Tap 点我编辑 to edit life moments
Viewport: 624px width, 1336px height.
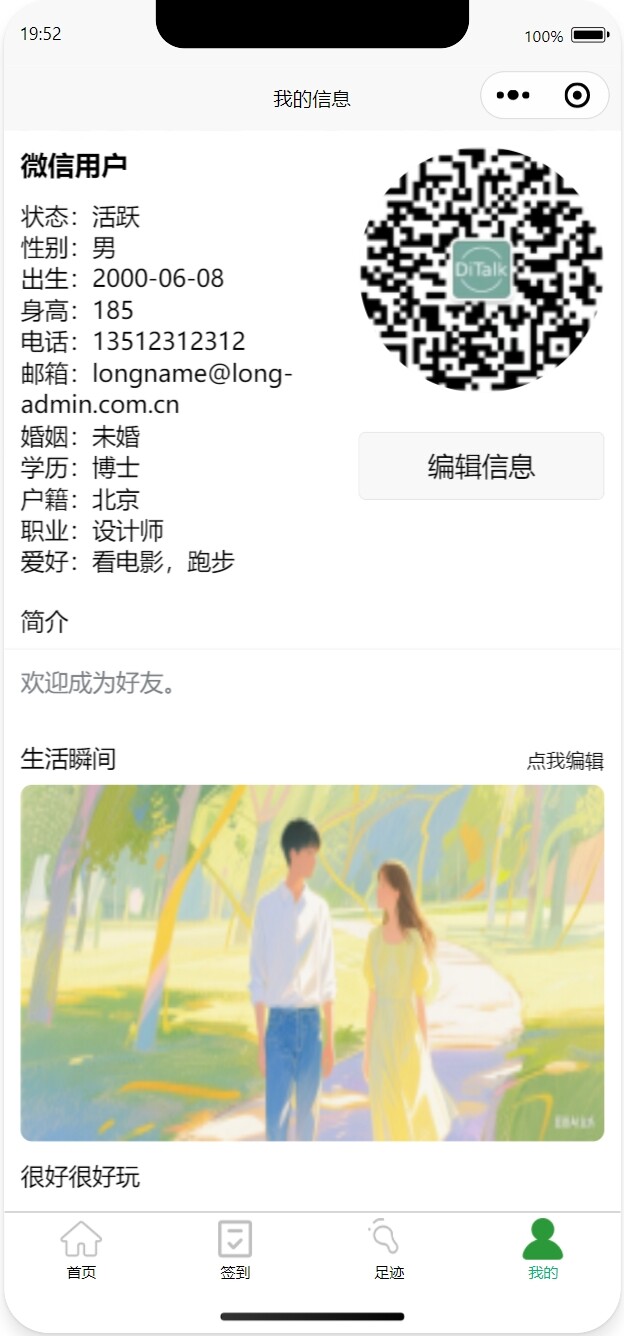(565, 761)
